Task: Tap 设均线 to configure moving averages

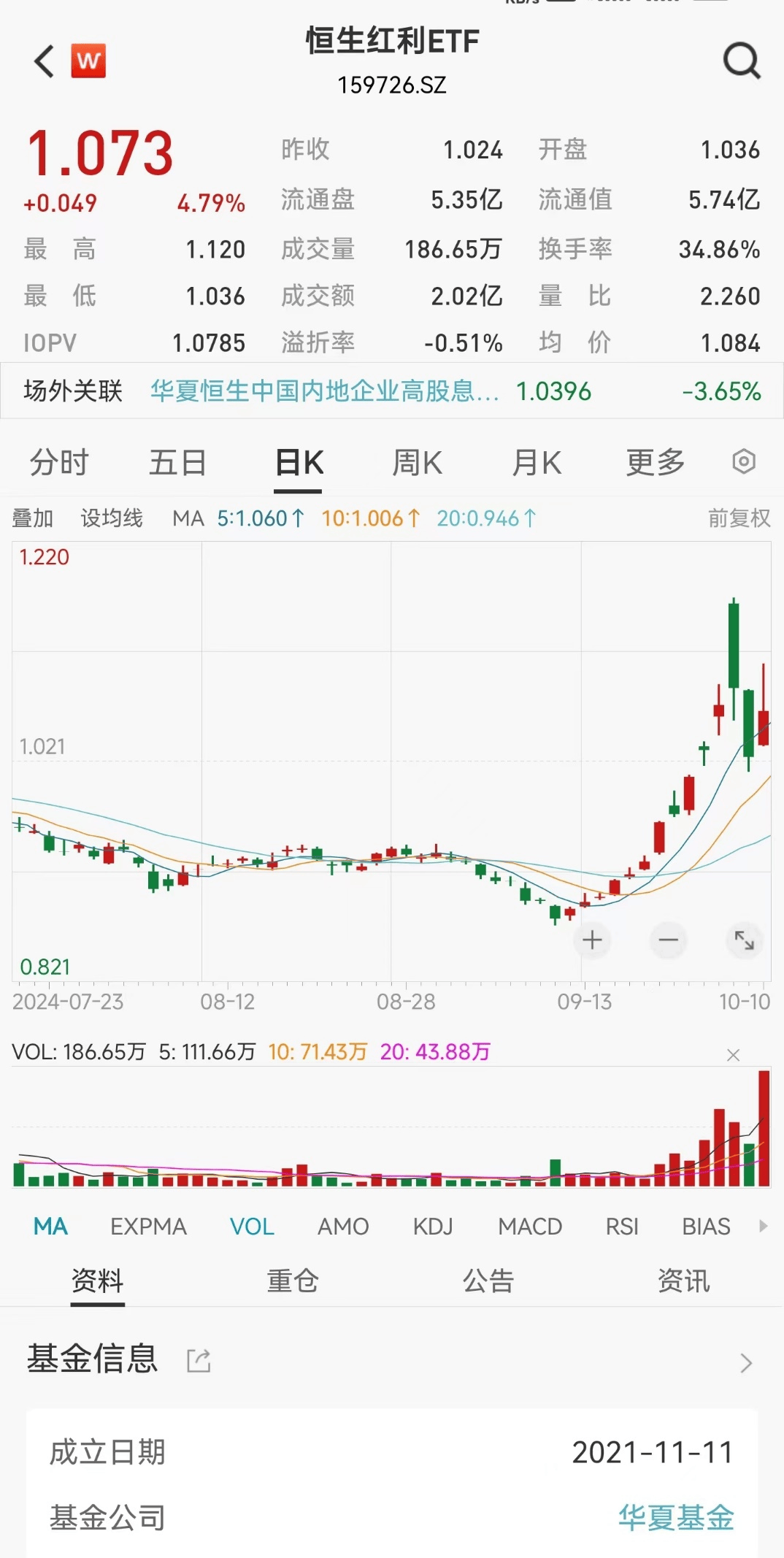Action: (x=111, y=518)
